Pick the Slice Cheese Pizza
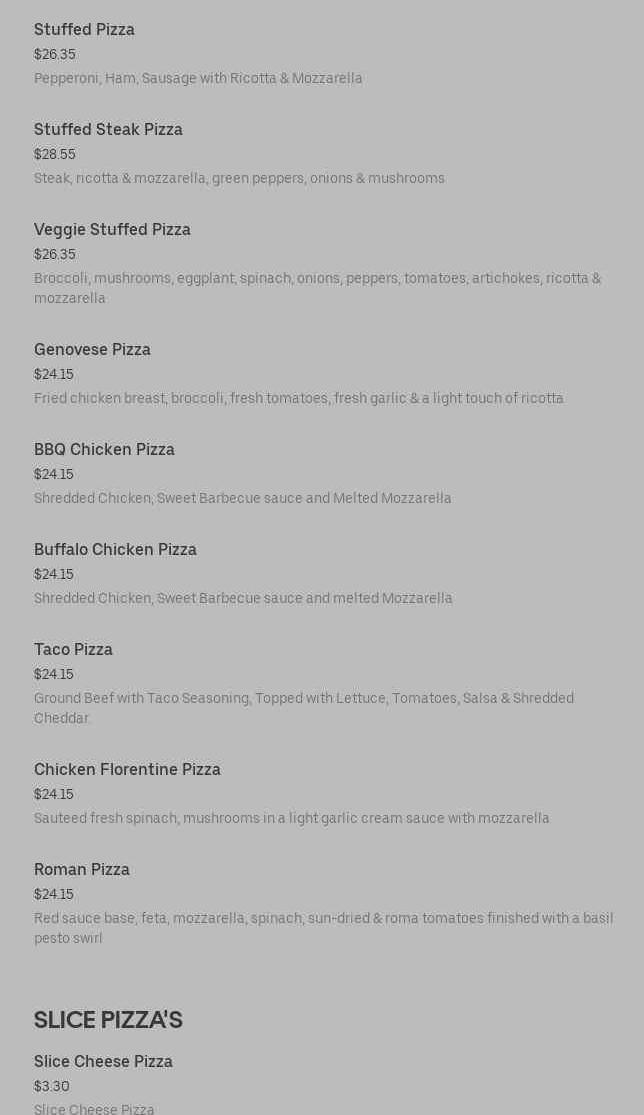Screen dimensions: 644x1115 [x=322, y=1082]
